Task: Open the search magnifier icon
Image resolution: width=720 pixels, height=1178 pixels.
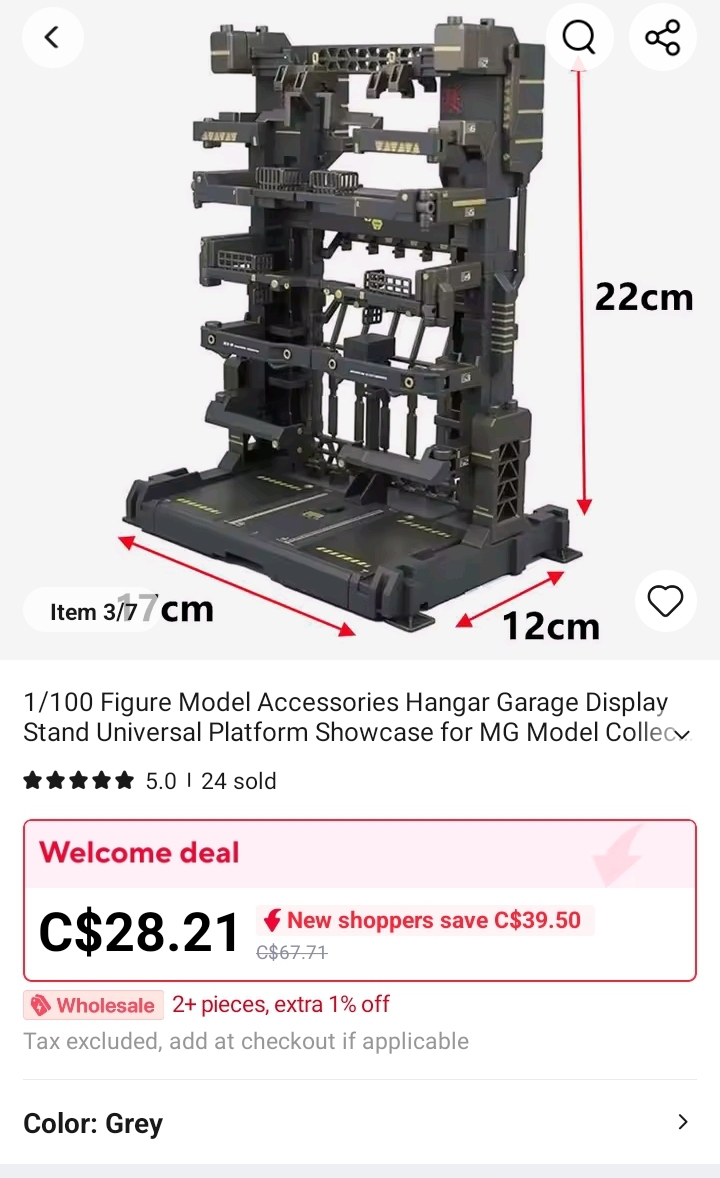Action: tap(579, 37)
